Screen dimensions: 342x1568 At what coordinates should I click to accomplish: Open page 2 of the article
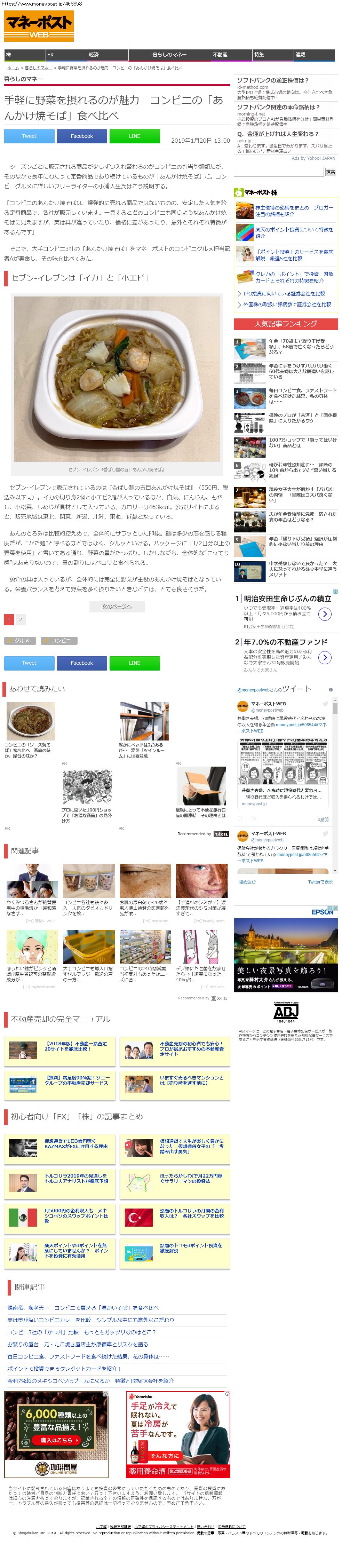[20, 620]
